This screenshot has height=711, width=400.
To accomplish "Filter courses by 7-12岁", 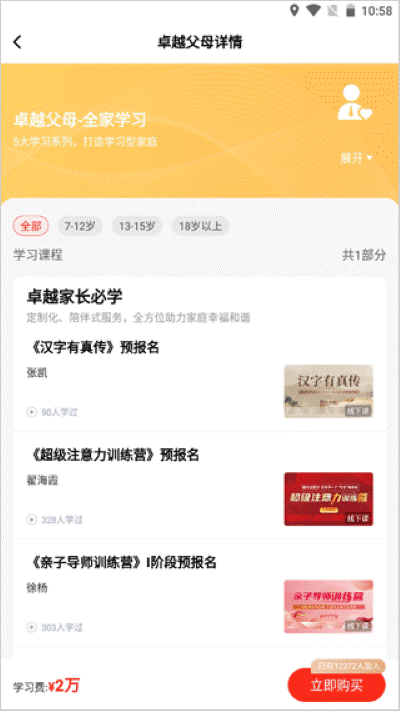I will click(80, 226).
